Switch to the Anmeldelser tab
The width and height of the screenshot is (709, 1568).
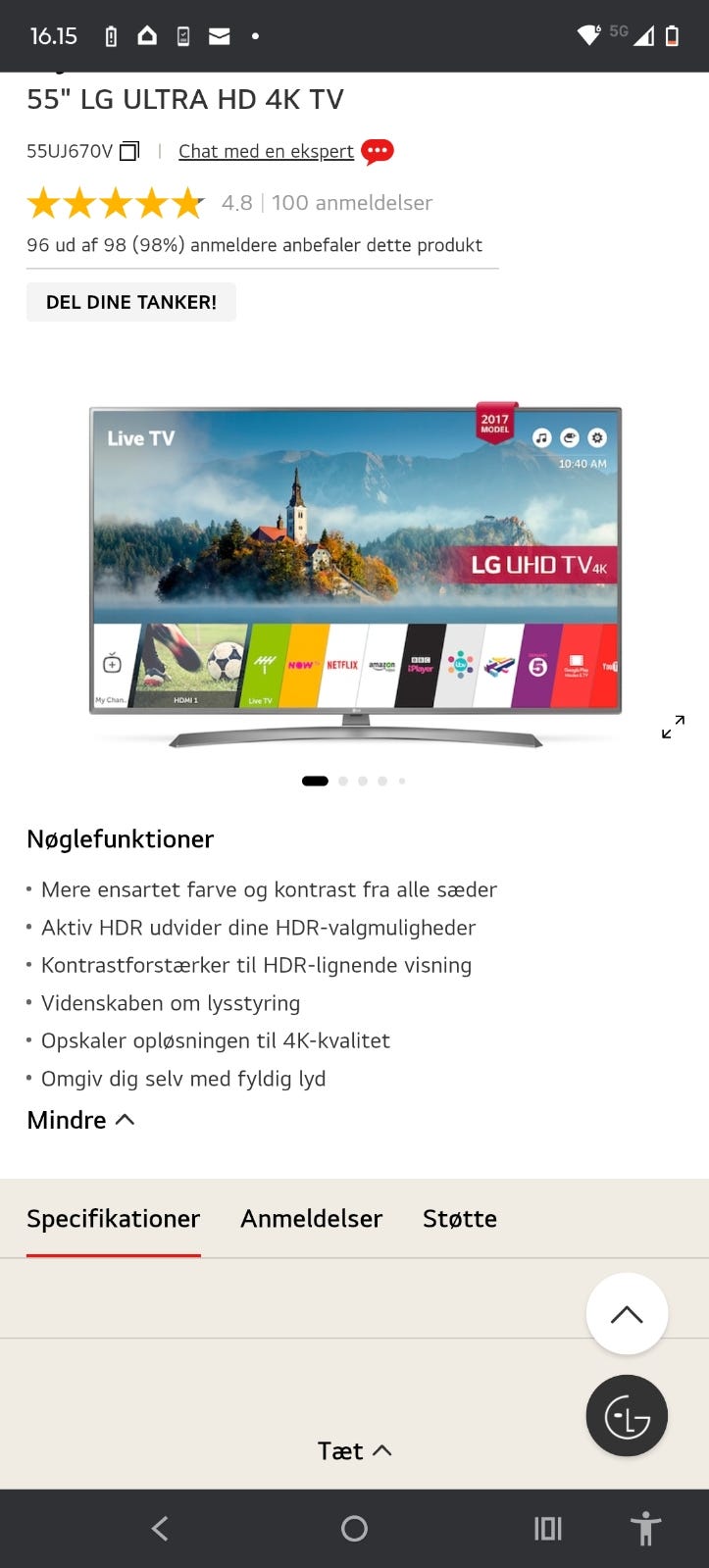(x=311, y=1218)
